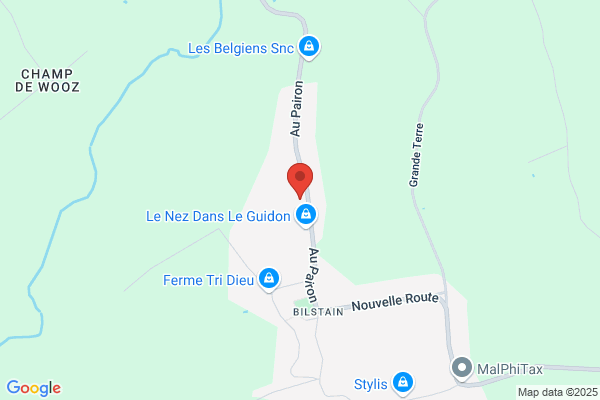Select the Le Nez Dans Le Guidon marker
The width and height of the screenshot is (600, 400).
pos(306,216)
